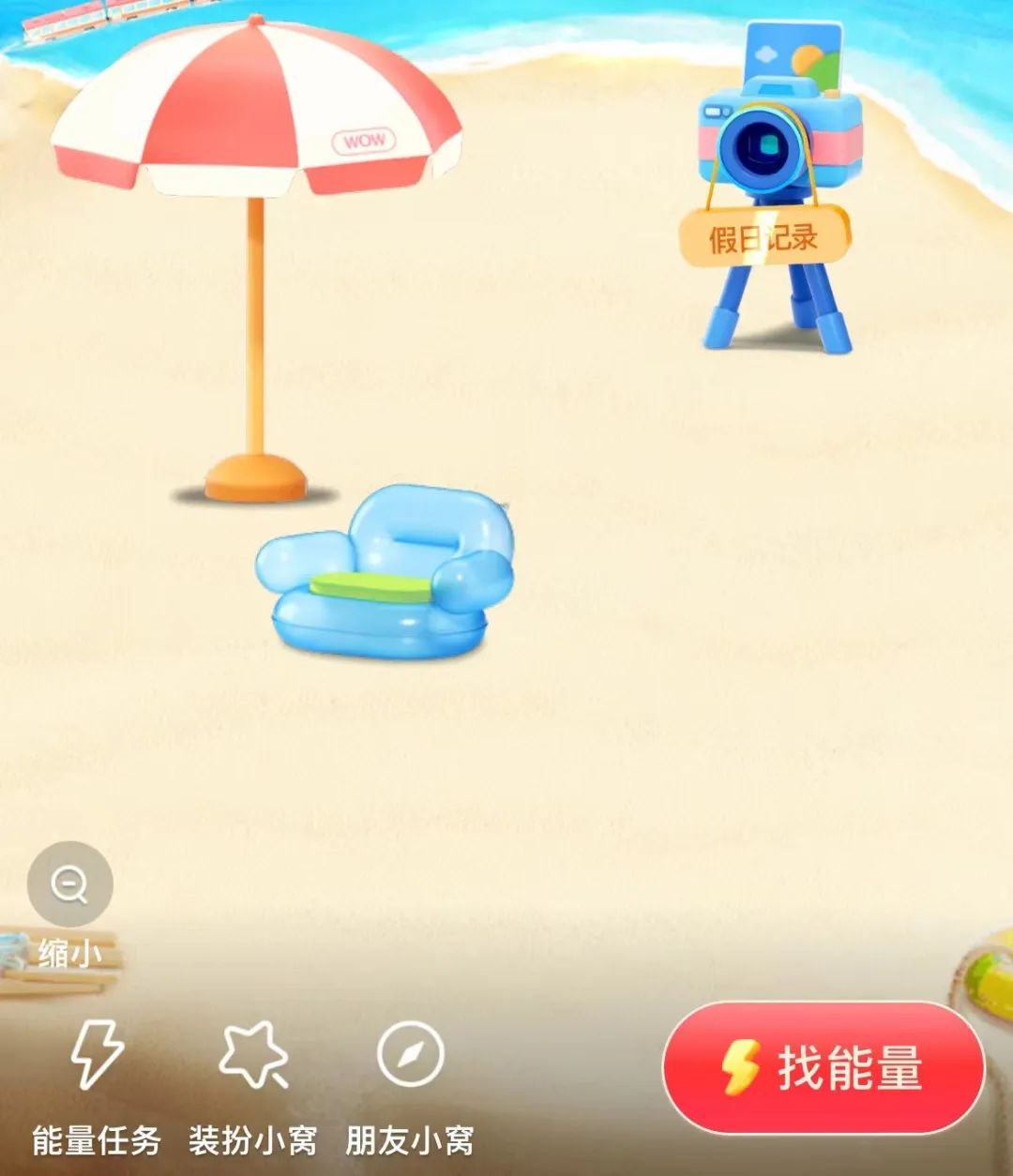Tap the red 找能量 button
Screen dimensions: 1013x1176
pyautogui.click(x=824, y=1069)
